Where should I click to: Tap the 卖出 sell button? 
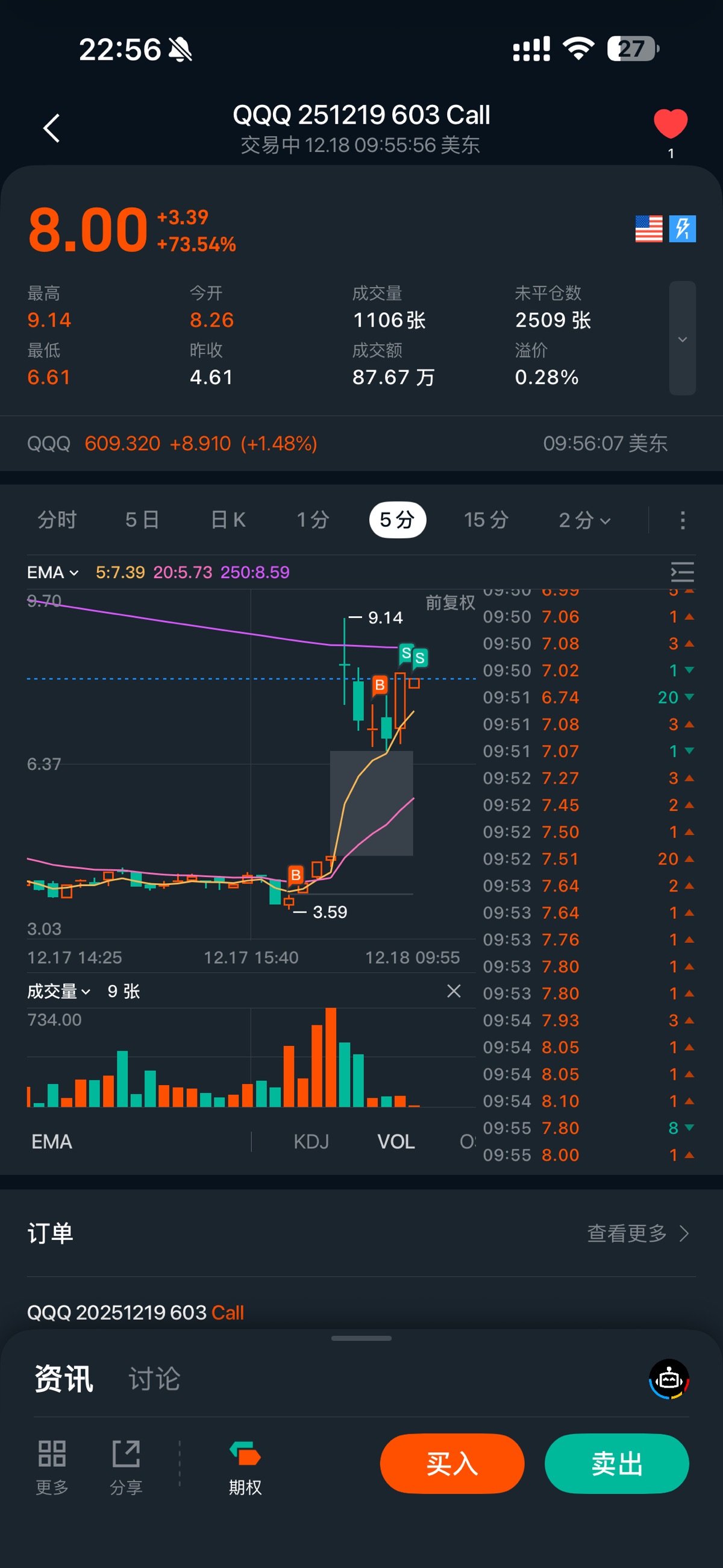616,1463
